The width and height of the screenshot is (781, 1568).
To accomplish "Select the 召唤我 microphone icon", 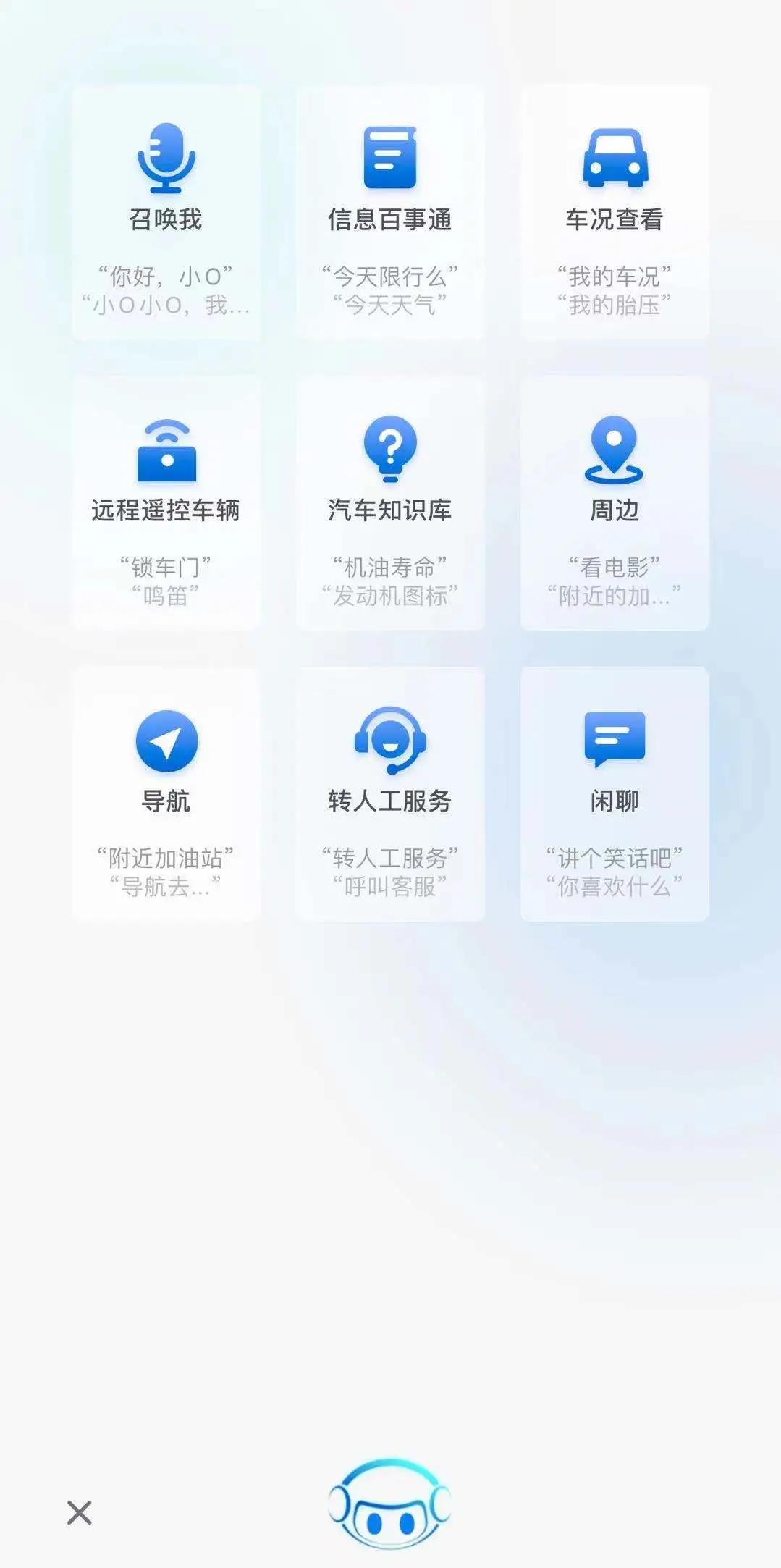I will (166, 158).
